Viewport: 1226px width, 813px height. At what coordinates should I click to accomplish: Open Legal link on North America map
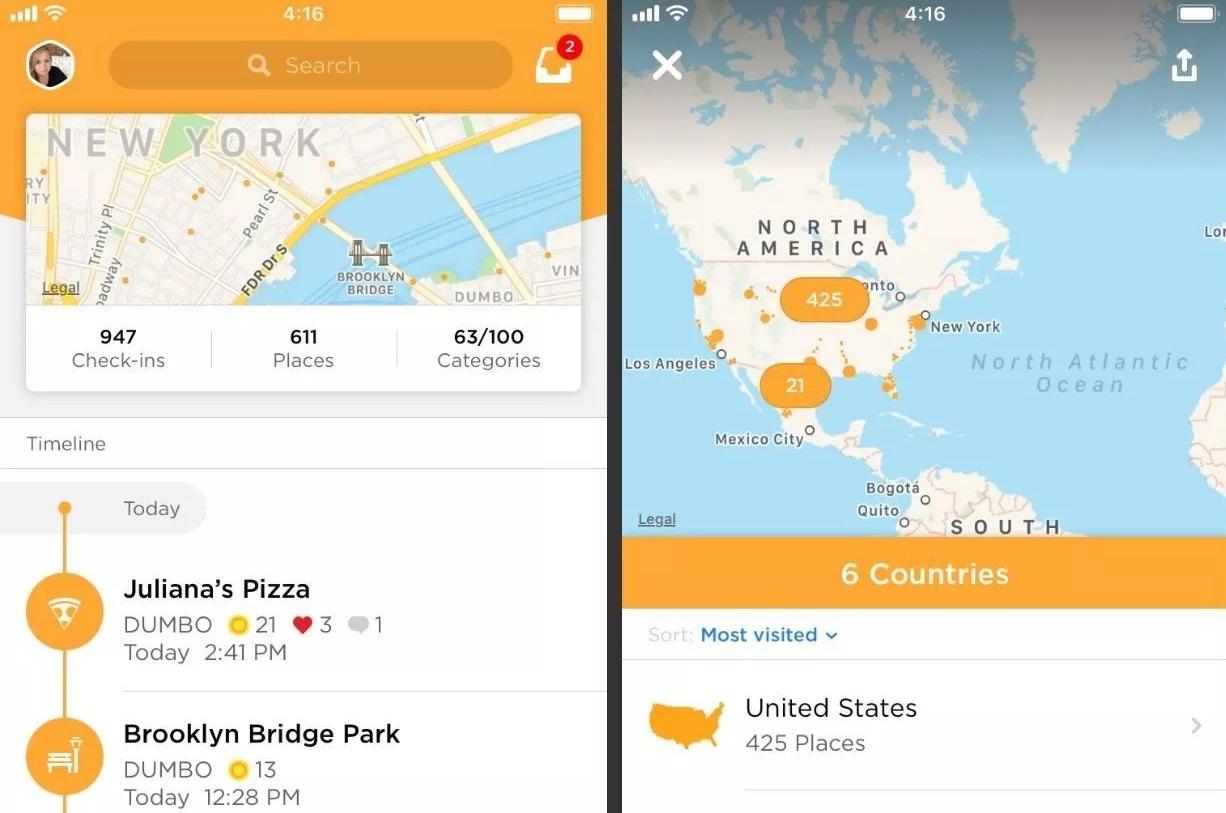657,519
